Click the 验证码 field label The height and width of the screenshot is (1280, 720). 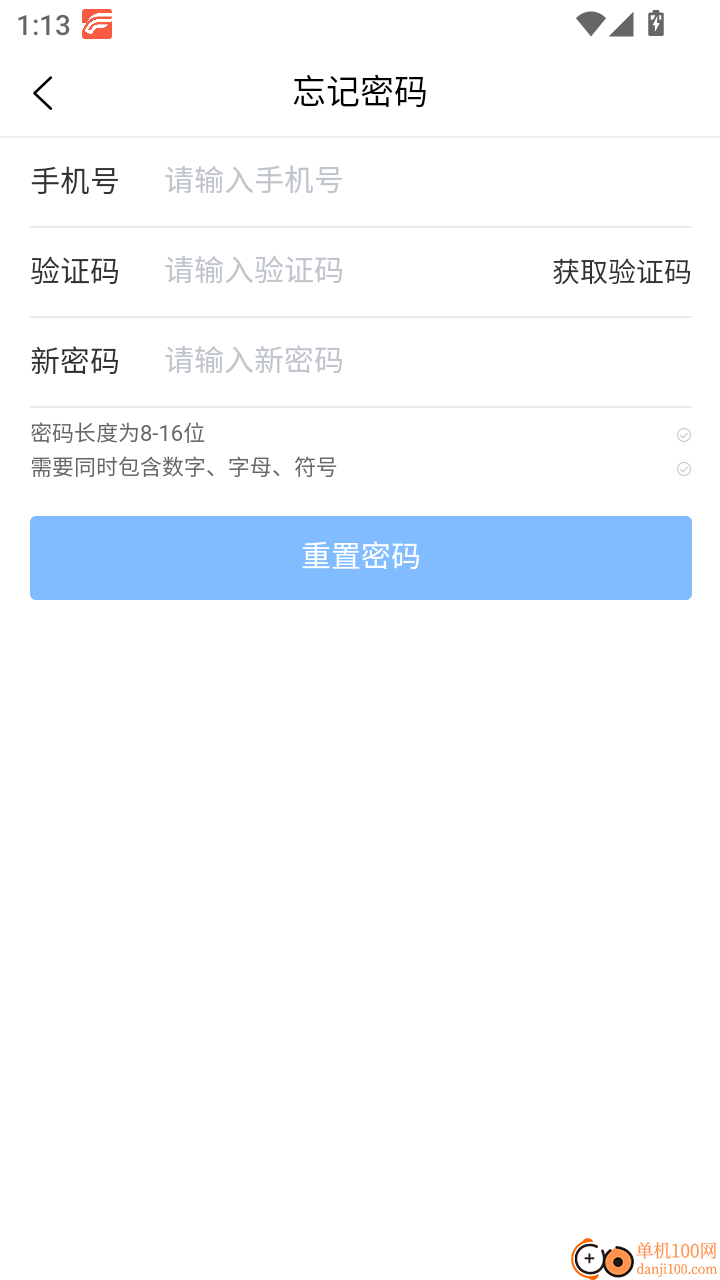74,271
